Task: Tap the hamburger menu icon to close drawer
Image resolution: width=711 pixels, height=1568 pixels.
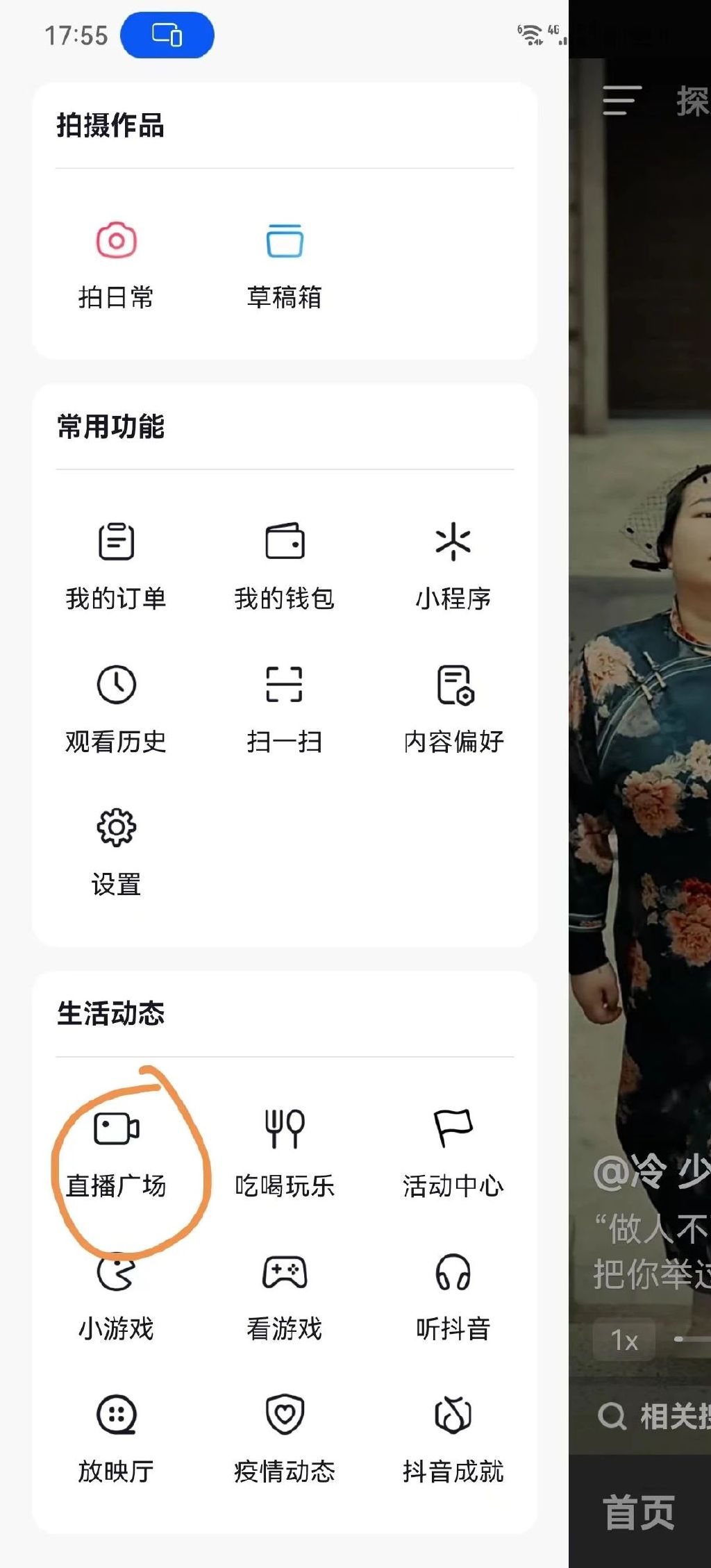Action: click(x=621, y=101)
